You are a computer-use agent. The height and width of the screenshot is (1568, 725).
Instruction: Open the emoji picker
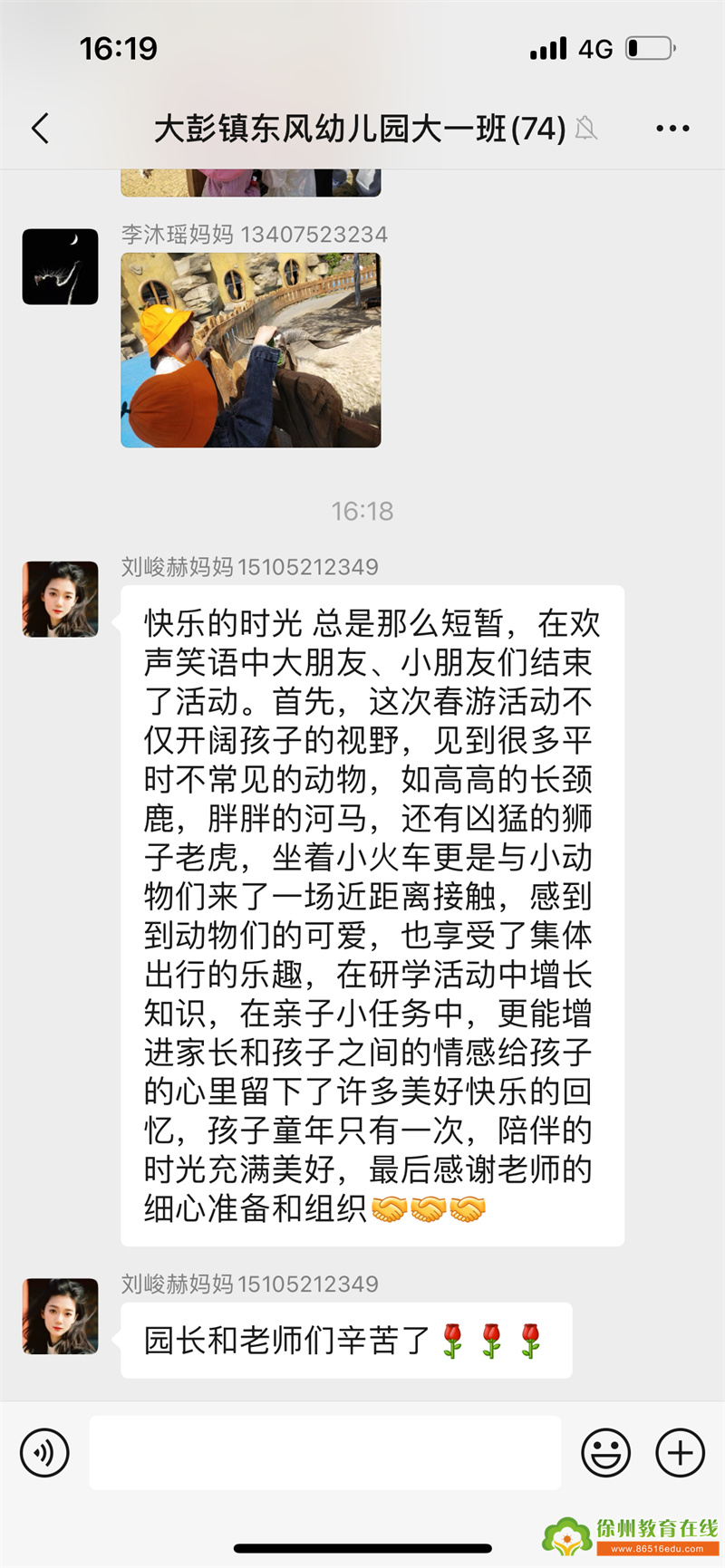click(x=605, y=1453)
